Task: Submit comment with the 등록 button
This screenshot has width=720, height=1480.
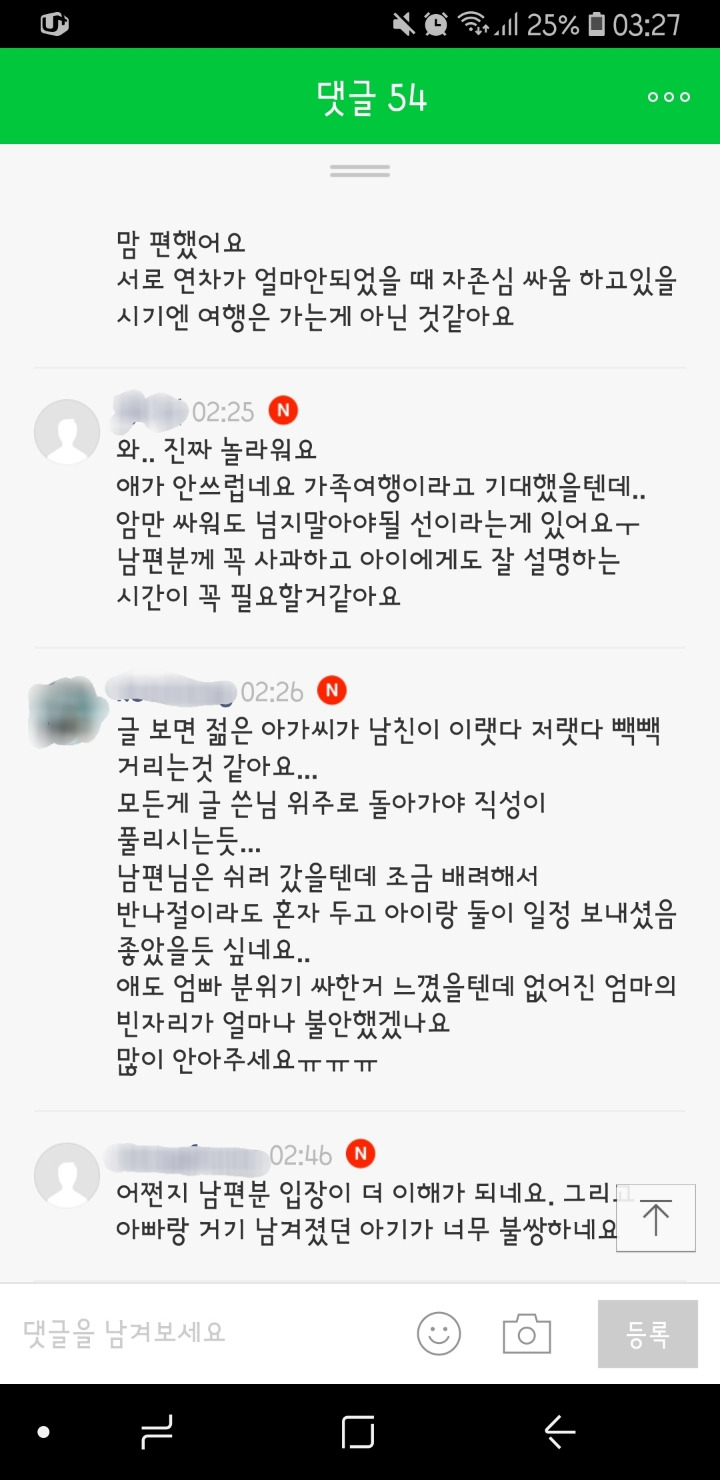Action: coord(648,1334)
